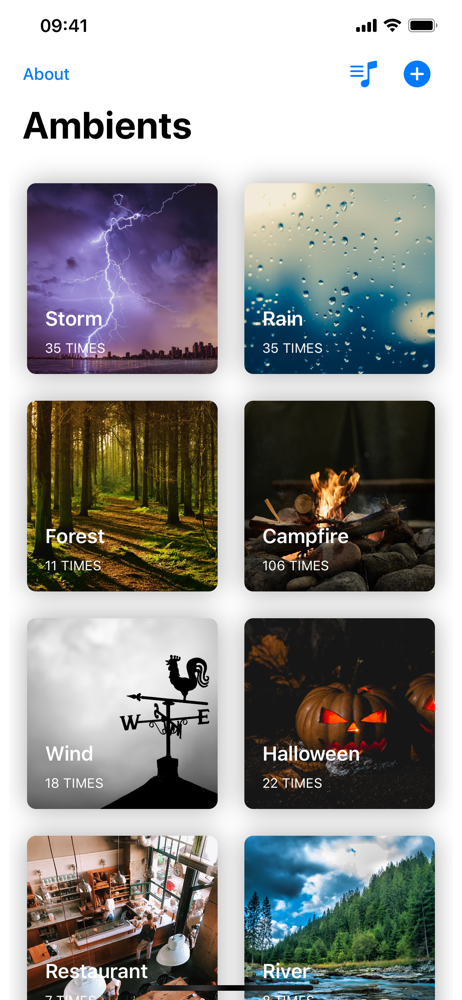This screenshot has width=462, height=1000.
Task: Open the Forest ambient tile
Action: (123, 496)
